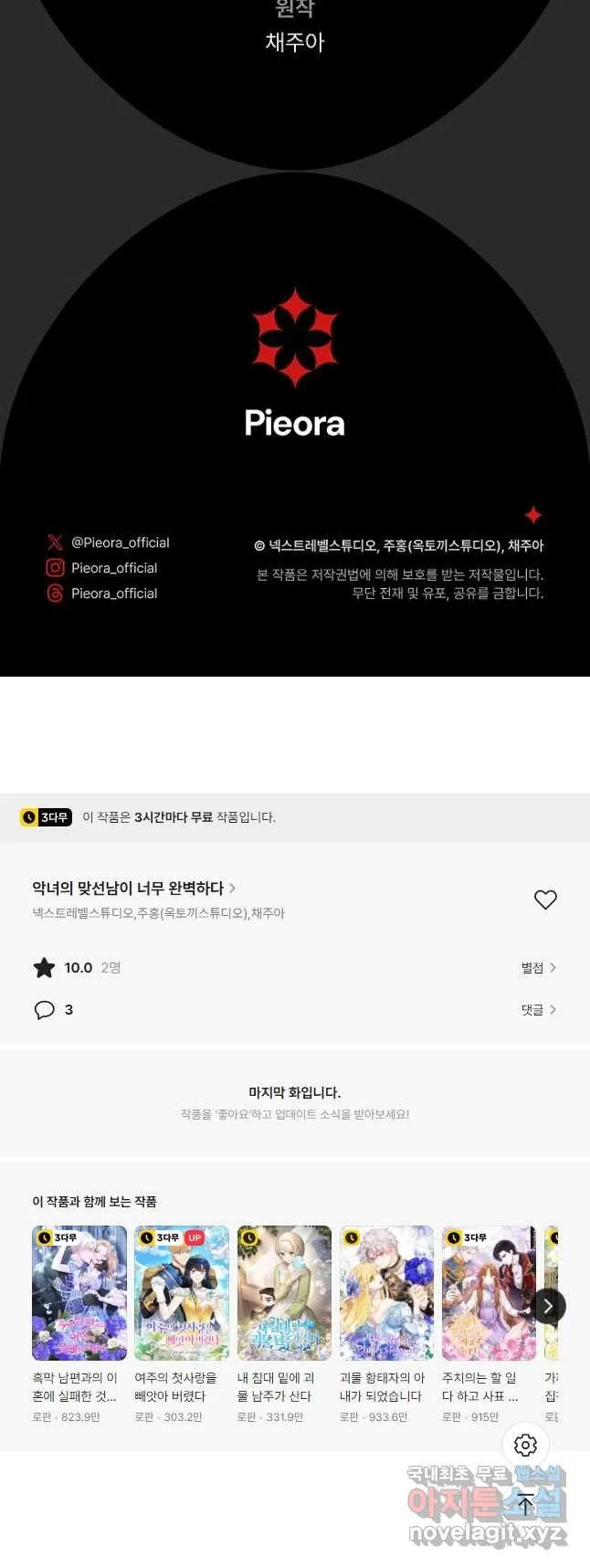Open viewer settings gear icon
Viewport: 590px width, 1568px height.
pyautogui.click(x=525, y=1445)
